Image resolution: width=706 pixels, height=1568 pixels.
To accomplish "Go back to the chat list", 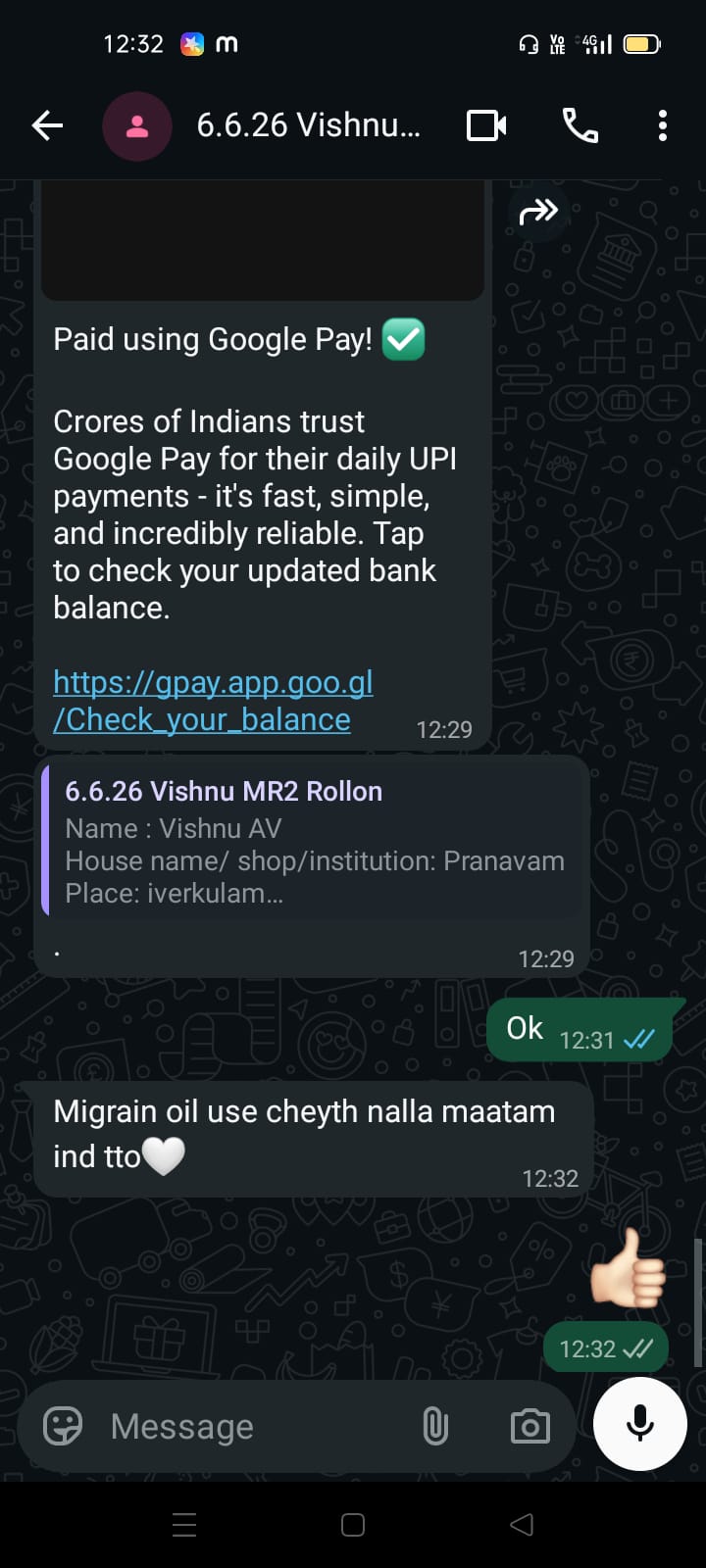I will tap(47, 125).
